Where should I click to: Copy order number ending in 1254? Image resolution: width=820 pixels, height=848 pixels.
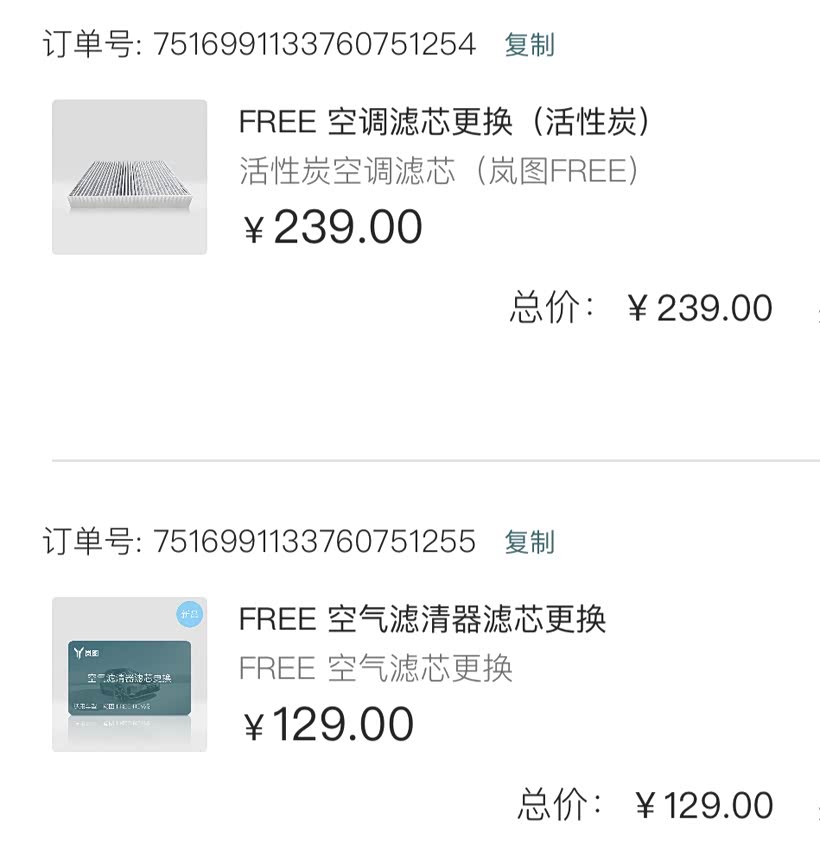click(529, 44)
